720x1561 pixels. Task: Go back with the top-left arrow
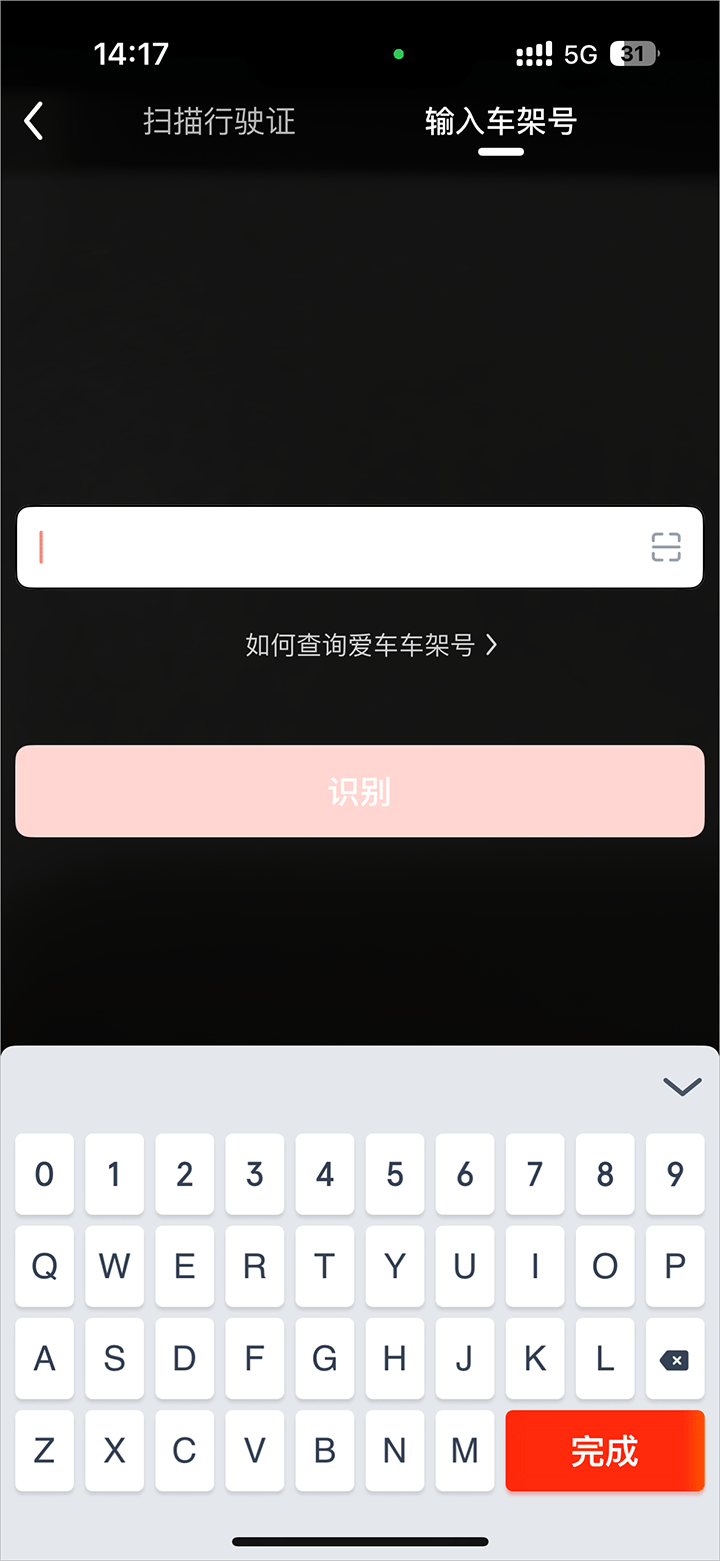[x=35, y=121]
